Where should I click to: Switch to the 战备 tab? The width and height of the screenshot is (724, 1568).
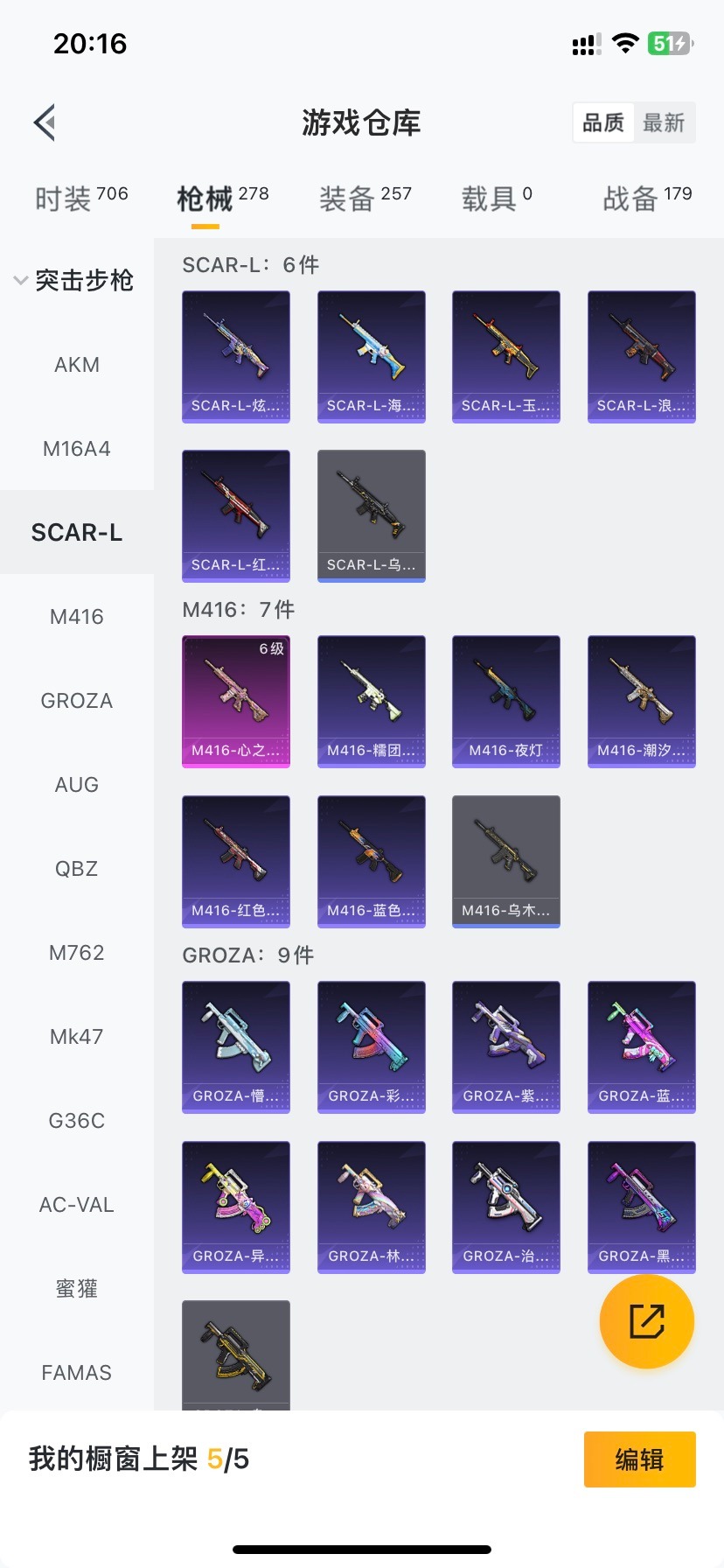(646, 199)
